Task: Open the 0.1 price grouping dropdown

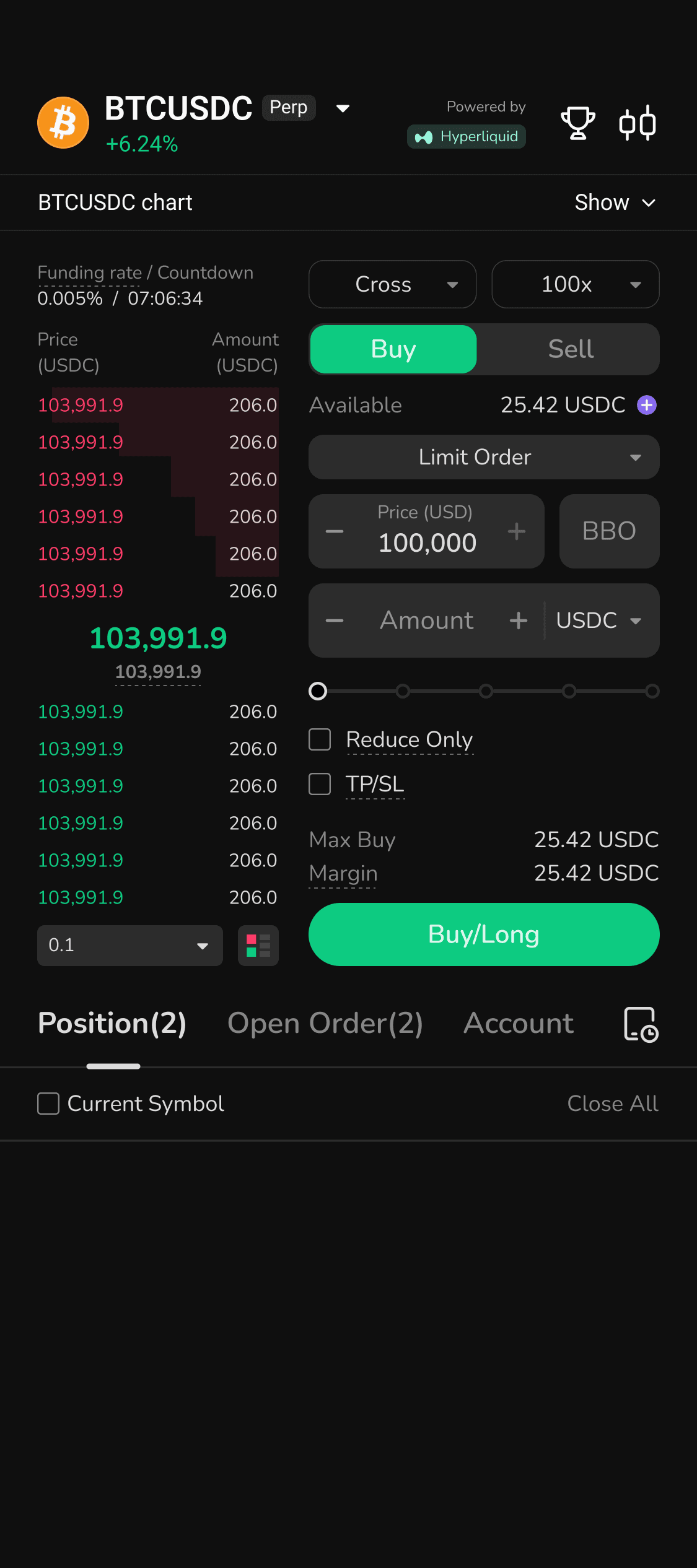Action: coord(129,946)
